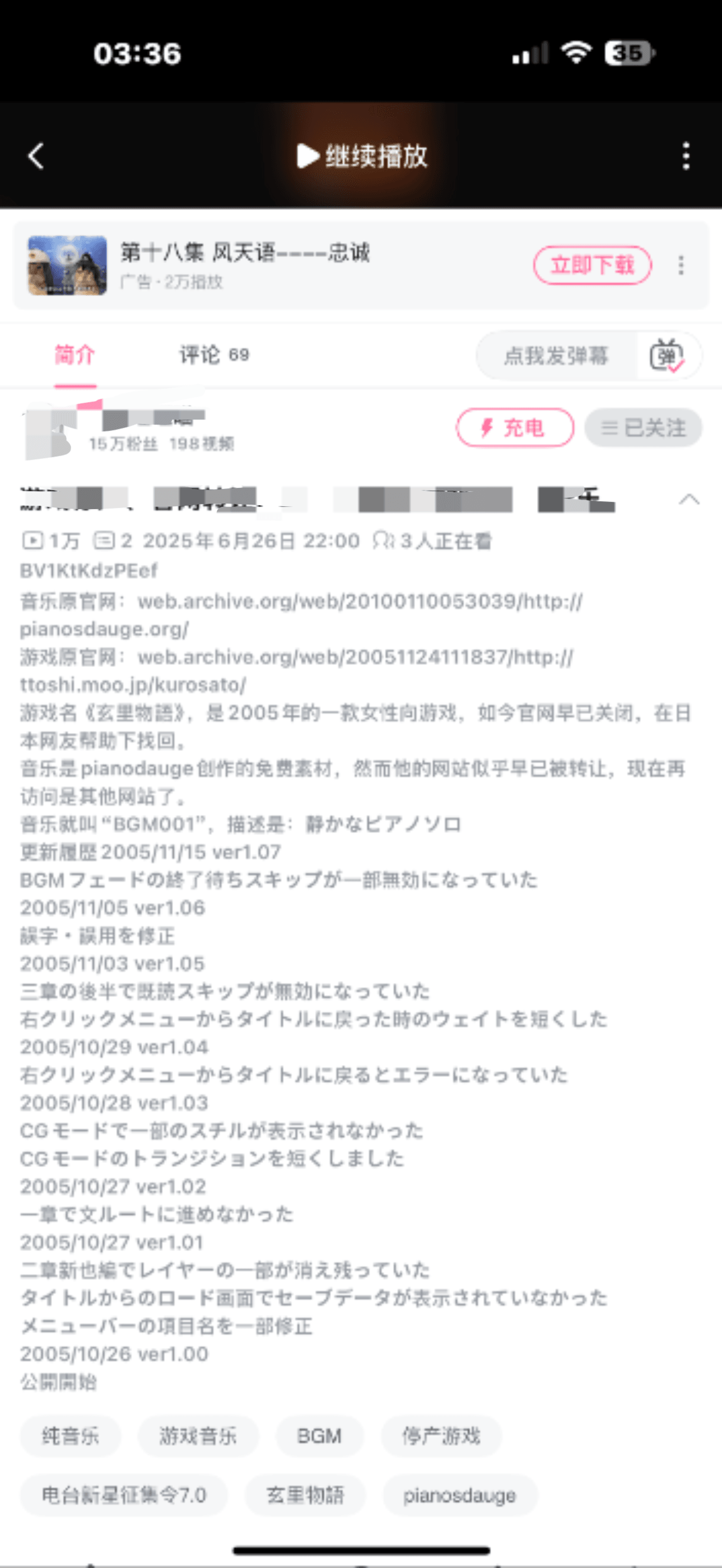Go back with the top-left arrow

point(36,156)
